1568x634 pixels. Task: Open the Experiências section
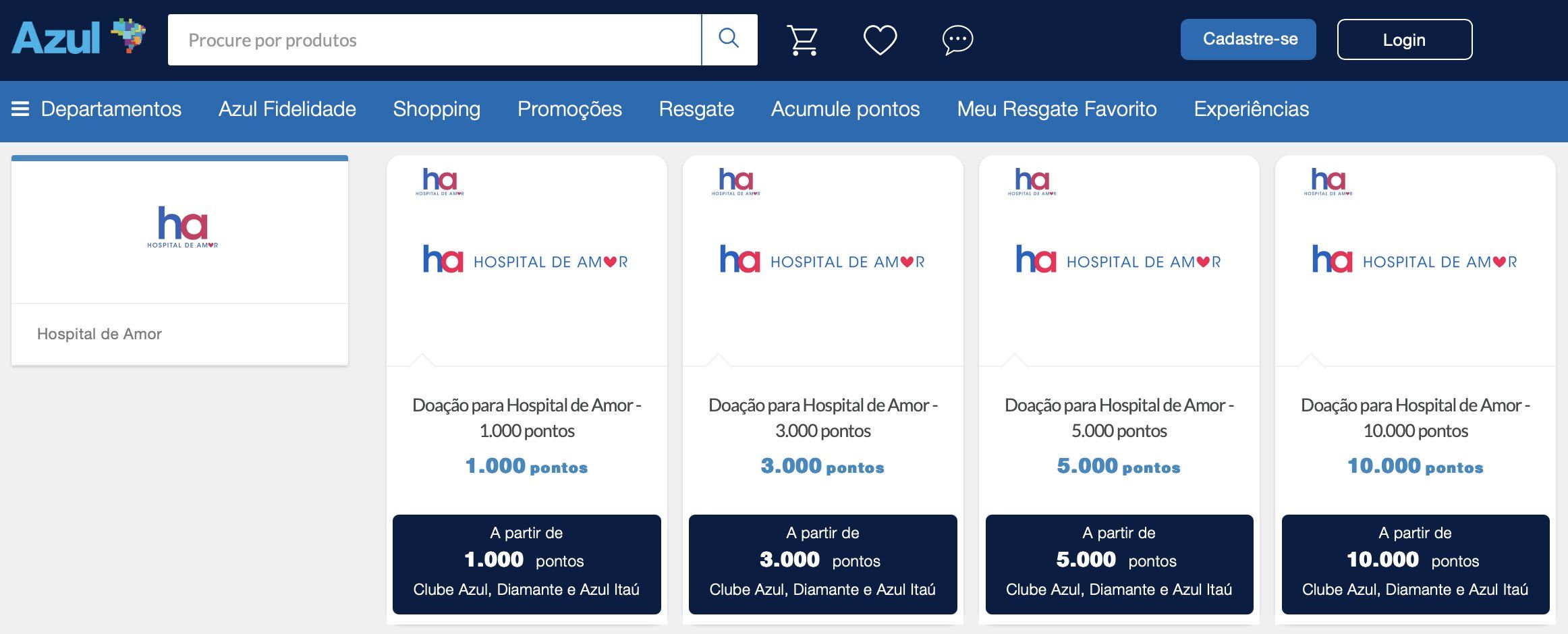click(1251, 109)
